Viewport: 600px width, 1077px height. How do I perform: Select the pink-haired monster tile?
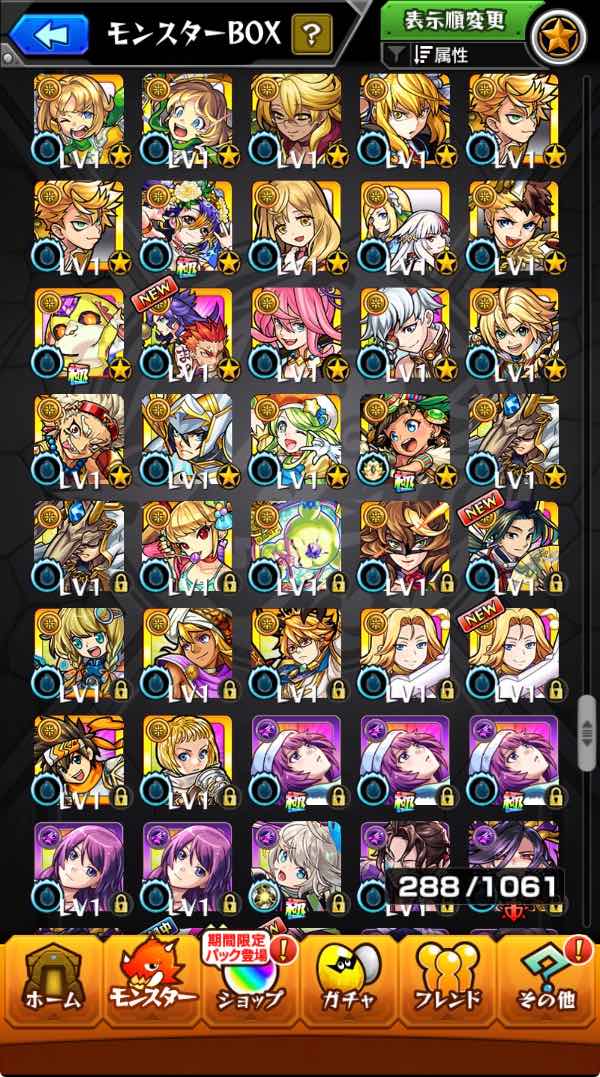coord(297,335)
